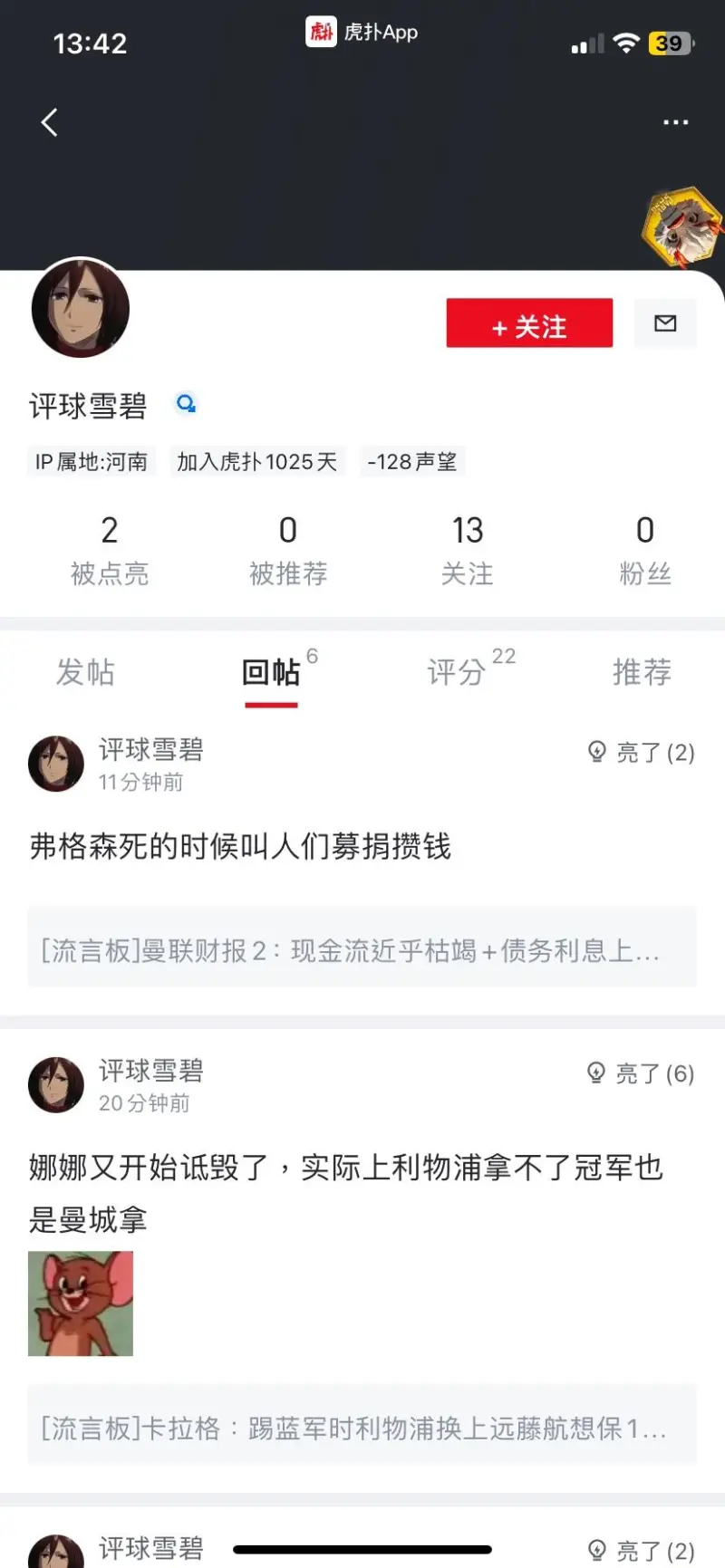Tap the badge icon next to username
The width and height of the screenshot is (725, 1568).
click(187, 404)
